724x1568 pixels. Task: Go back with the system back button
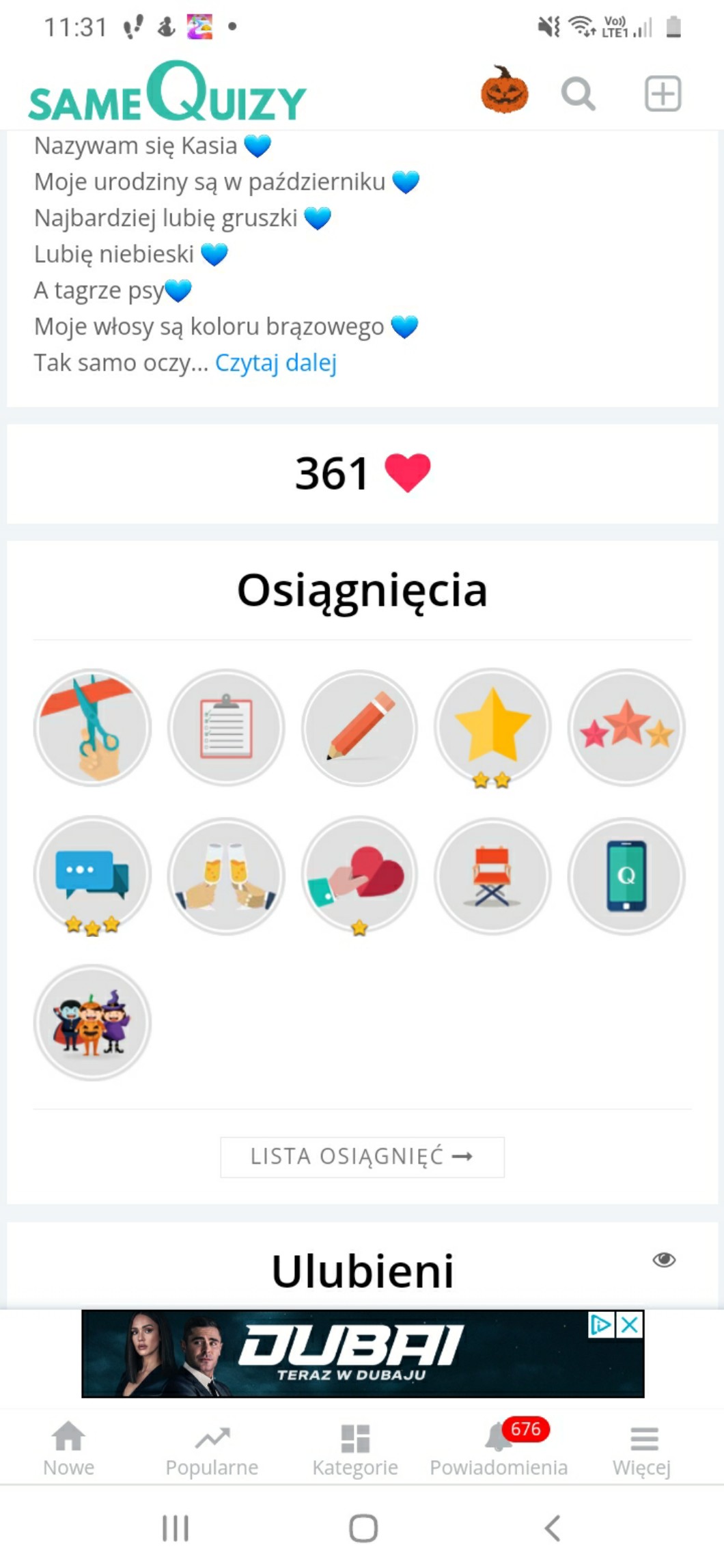(x=552, y=1528)
